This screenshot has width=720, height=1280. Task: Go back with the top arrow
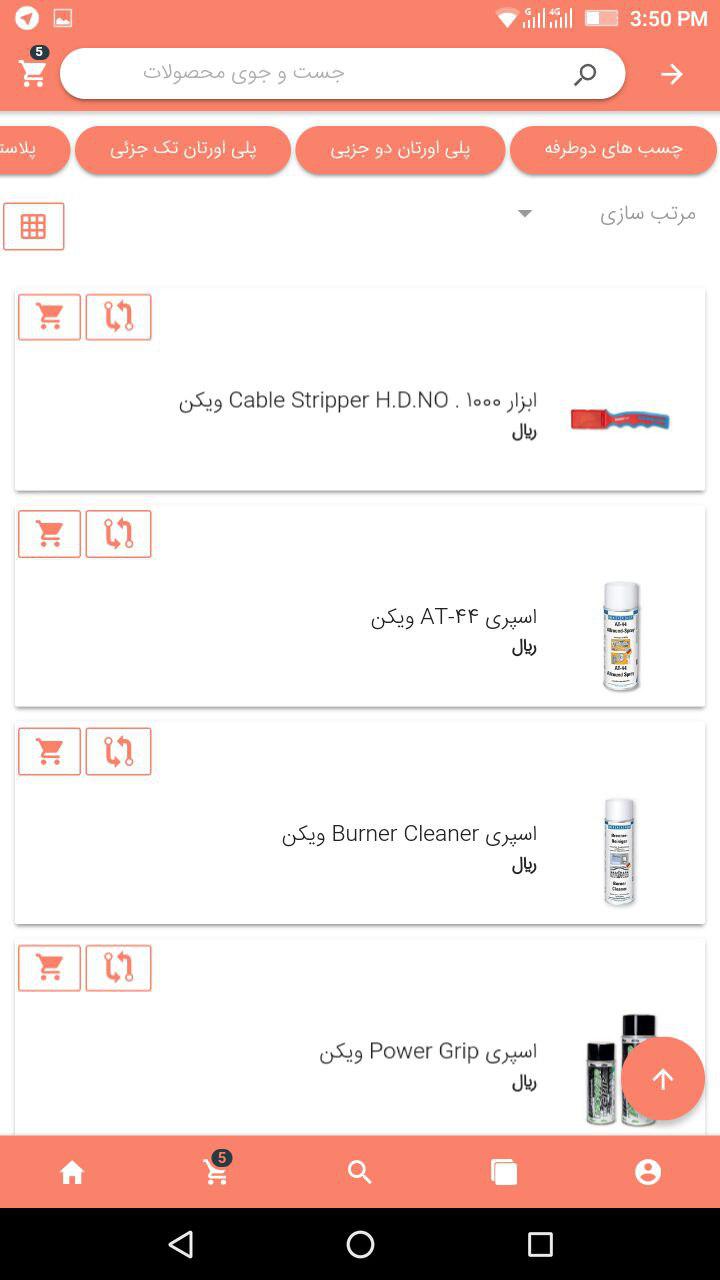pyautogui.click(x=672, y=74)
